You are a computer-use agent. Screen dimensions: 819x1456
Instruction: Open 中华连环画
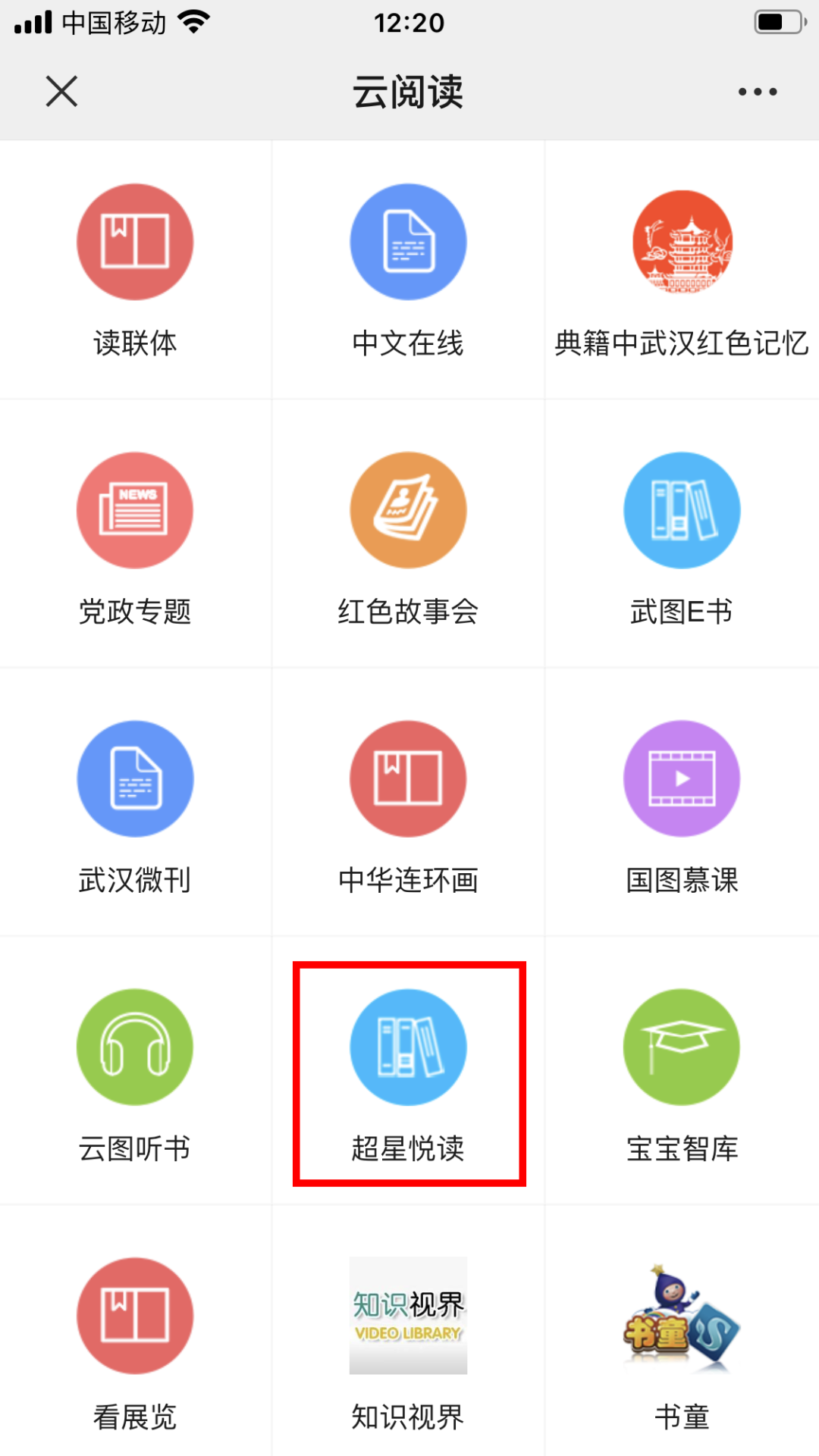click(x=408, y=779)
